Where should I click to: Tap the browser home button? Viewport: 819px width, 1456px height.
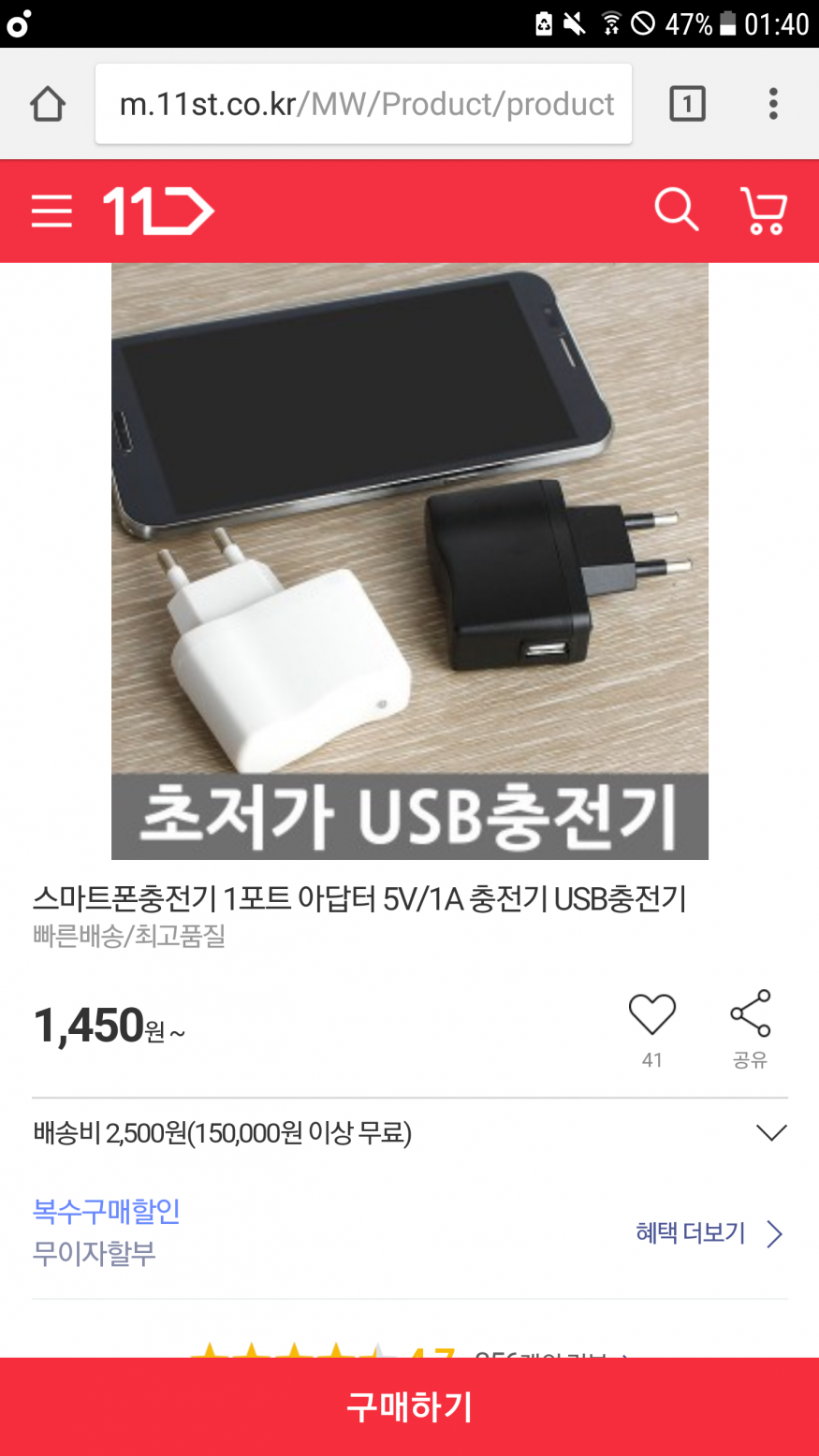point(47,104)
